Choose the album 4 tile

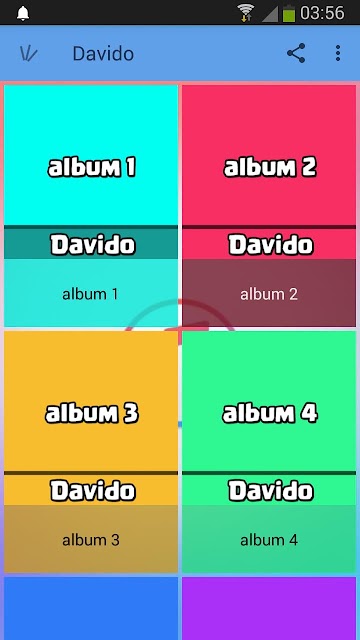269,452
